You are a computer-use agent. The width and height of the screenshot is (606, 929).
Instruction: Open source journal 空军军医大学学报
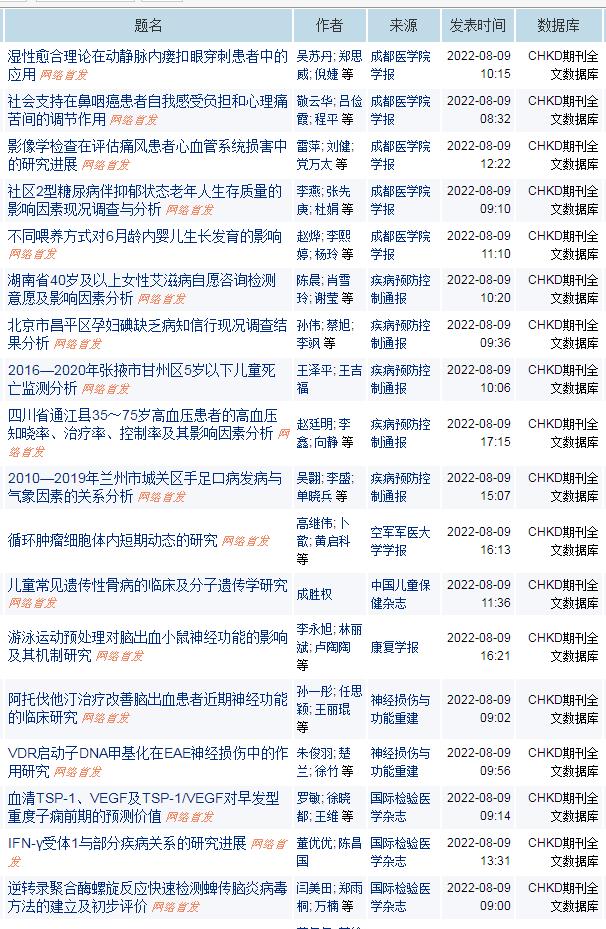click(x=400, y=541)
